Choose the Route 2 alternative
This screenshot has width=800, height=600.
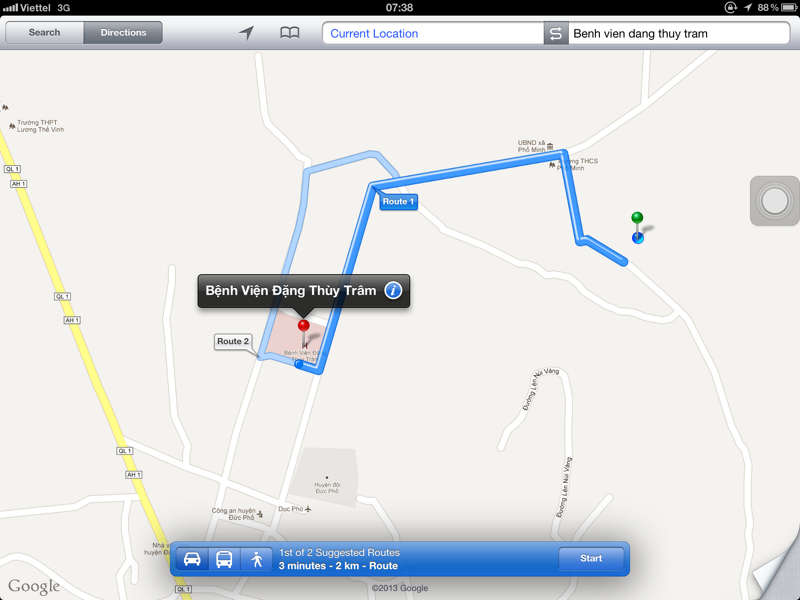coord(232,342)
